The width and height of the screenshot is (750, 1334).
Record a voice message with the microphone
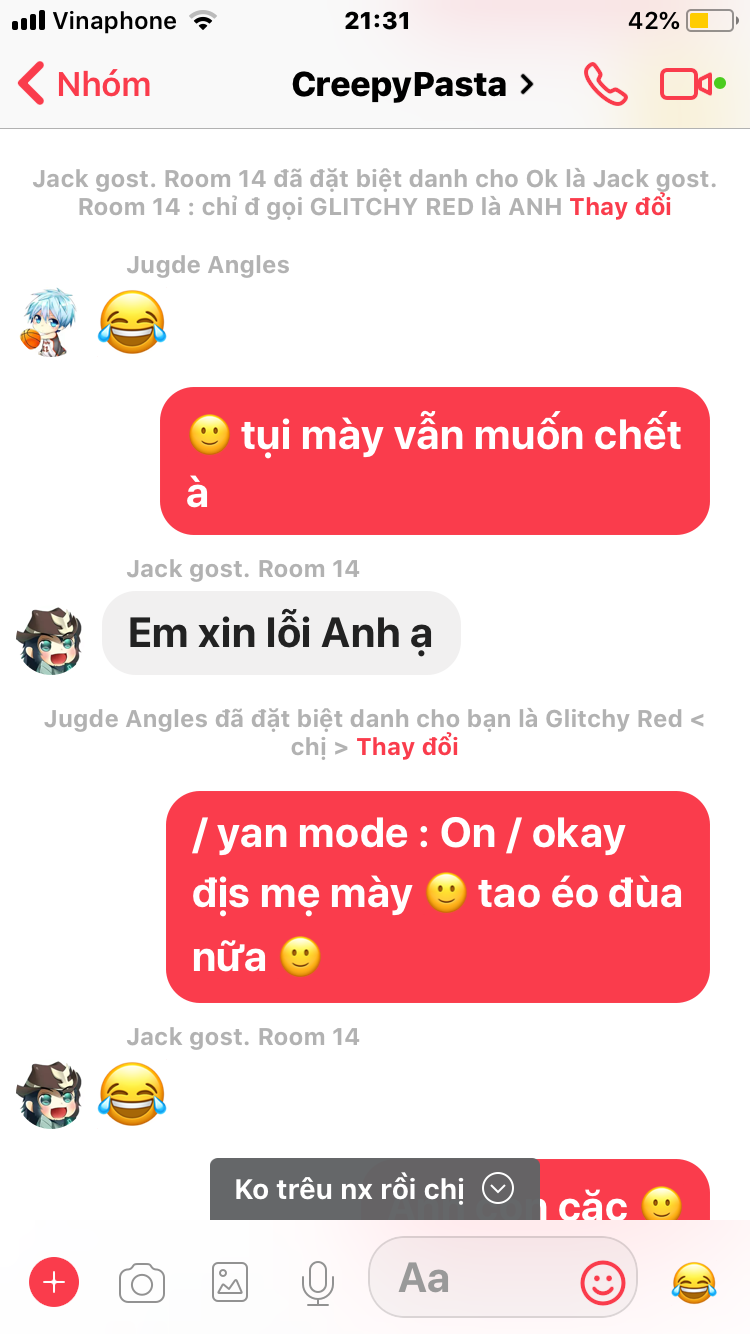(318, 1281)
